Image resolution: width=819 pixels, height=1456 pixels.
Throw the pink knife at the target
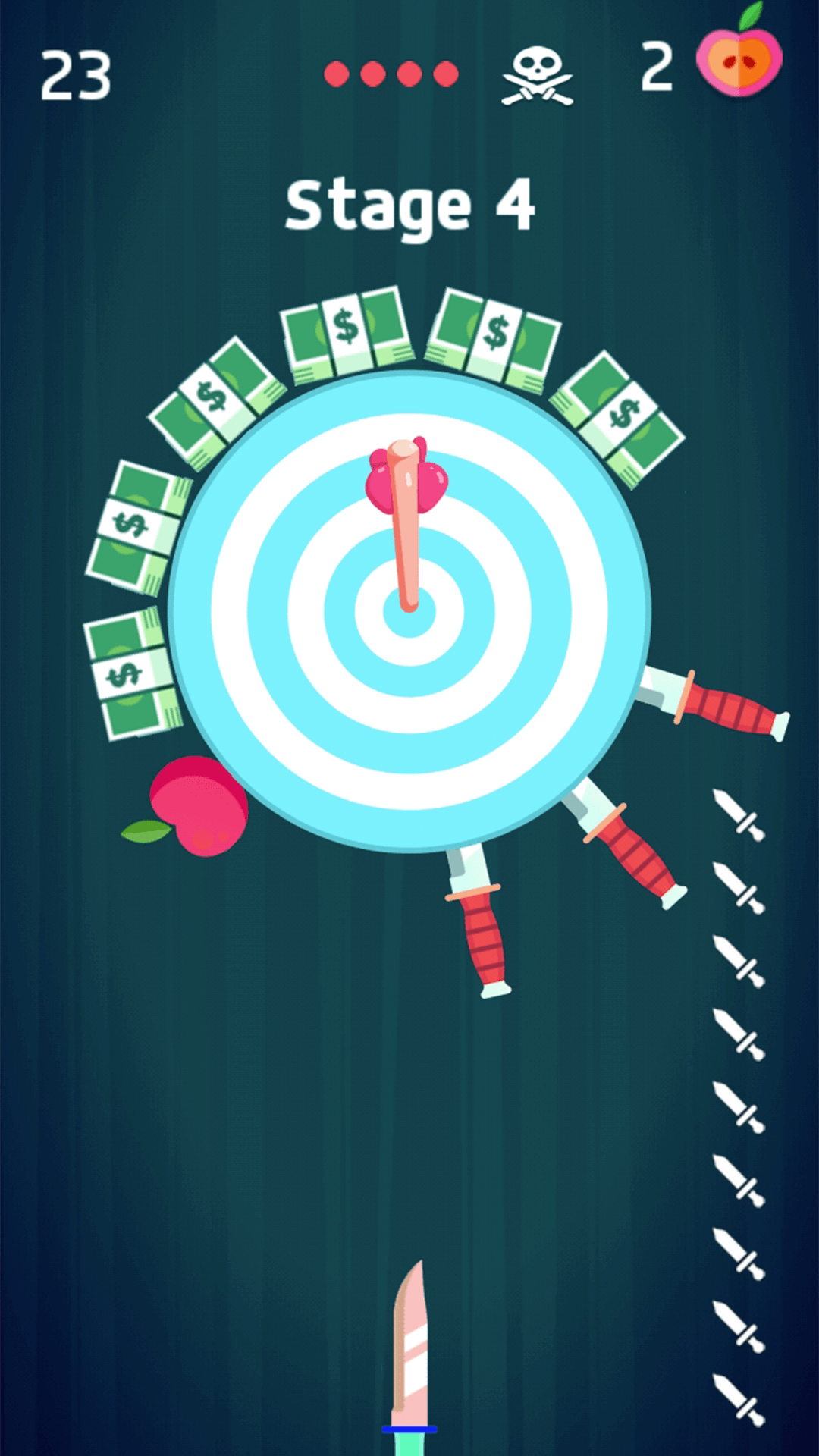coord(409,1357)
